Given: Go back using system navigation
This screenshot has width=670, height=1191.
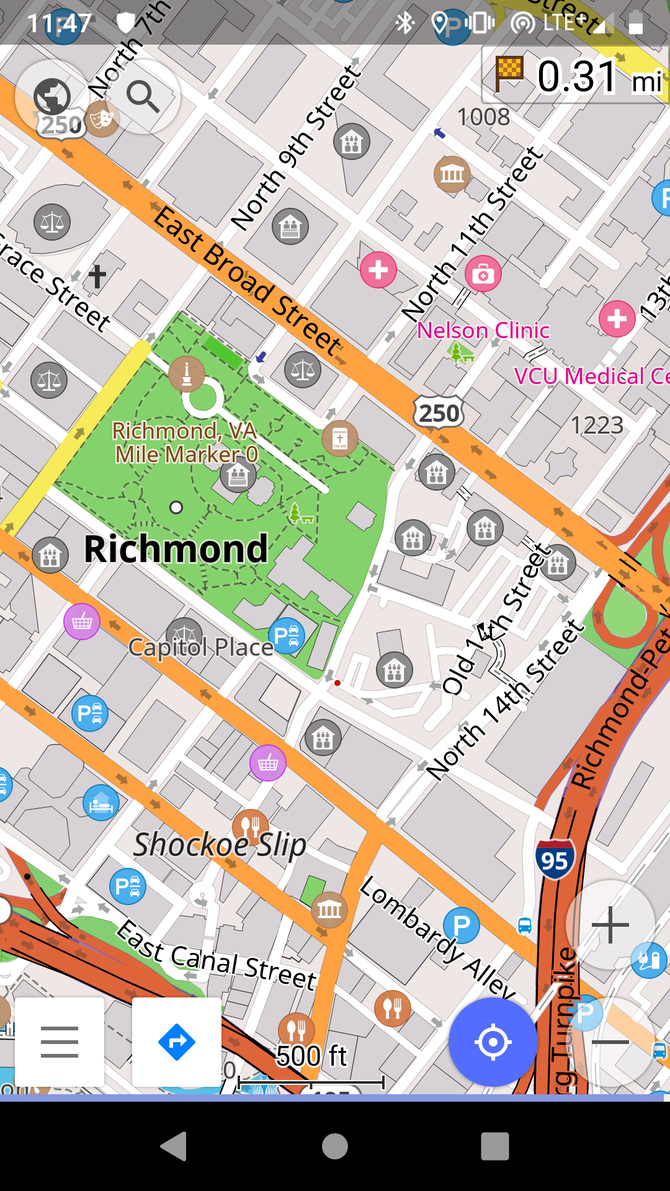Looking at the screenshot, I should [x=173, y=1146].
